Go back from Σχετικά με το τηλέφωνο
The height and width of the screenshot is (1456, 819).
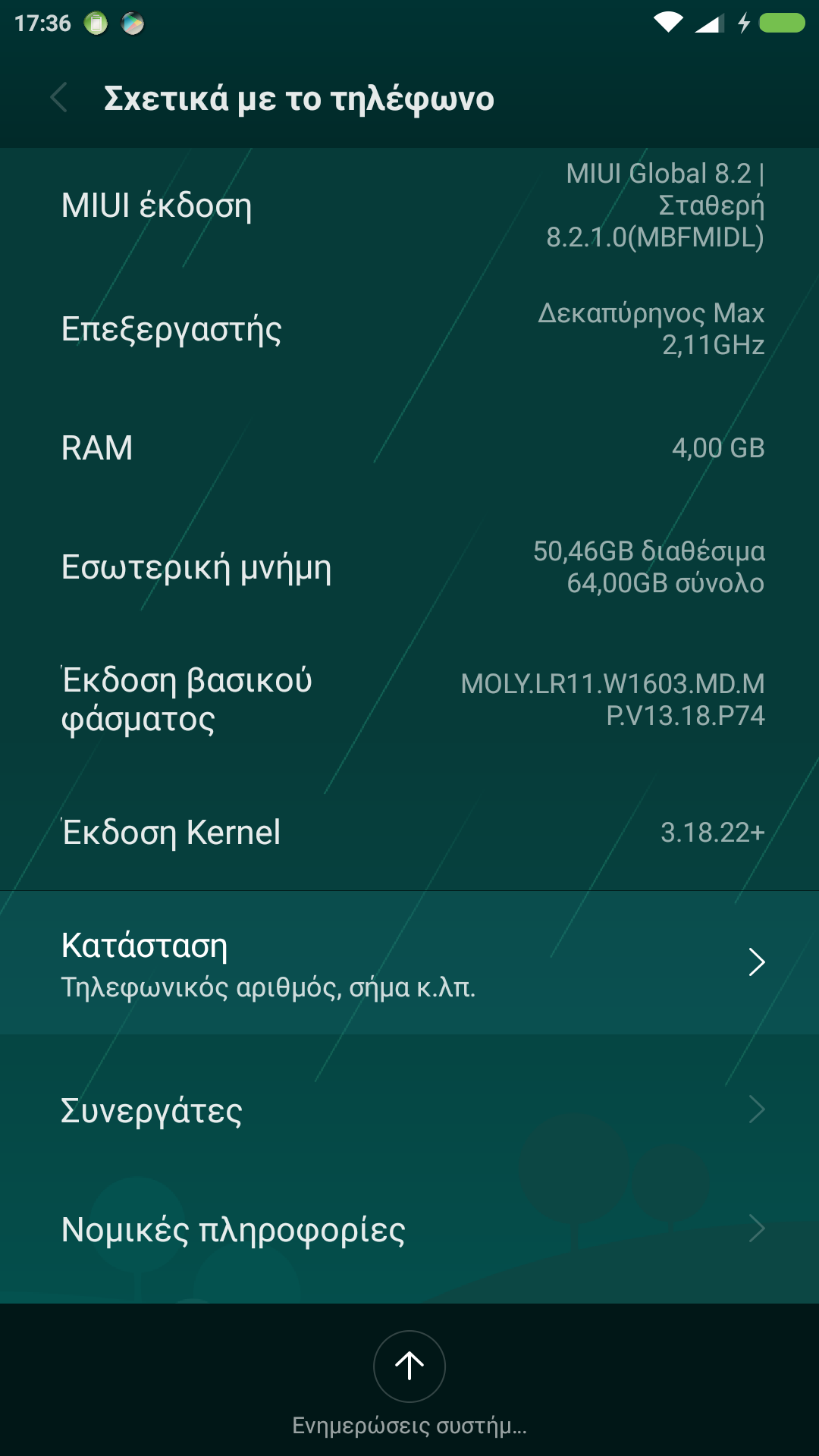pyautogui.click(x=59, y=98)
